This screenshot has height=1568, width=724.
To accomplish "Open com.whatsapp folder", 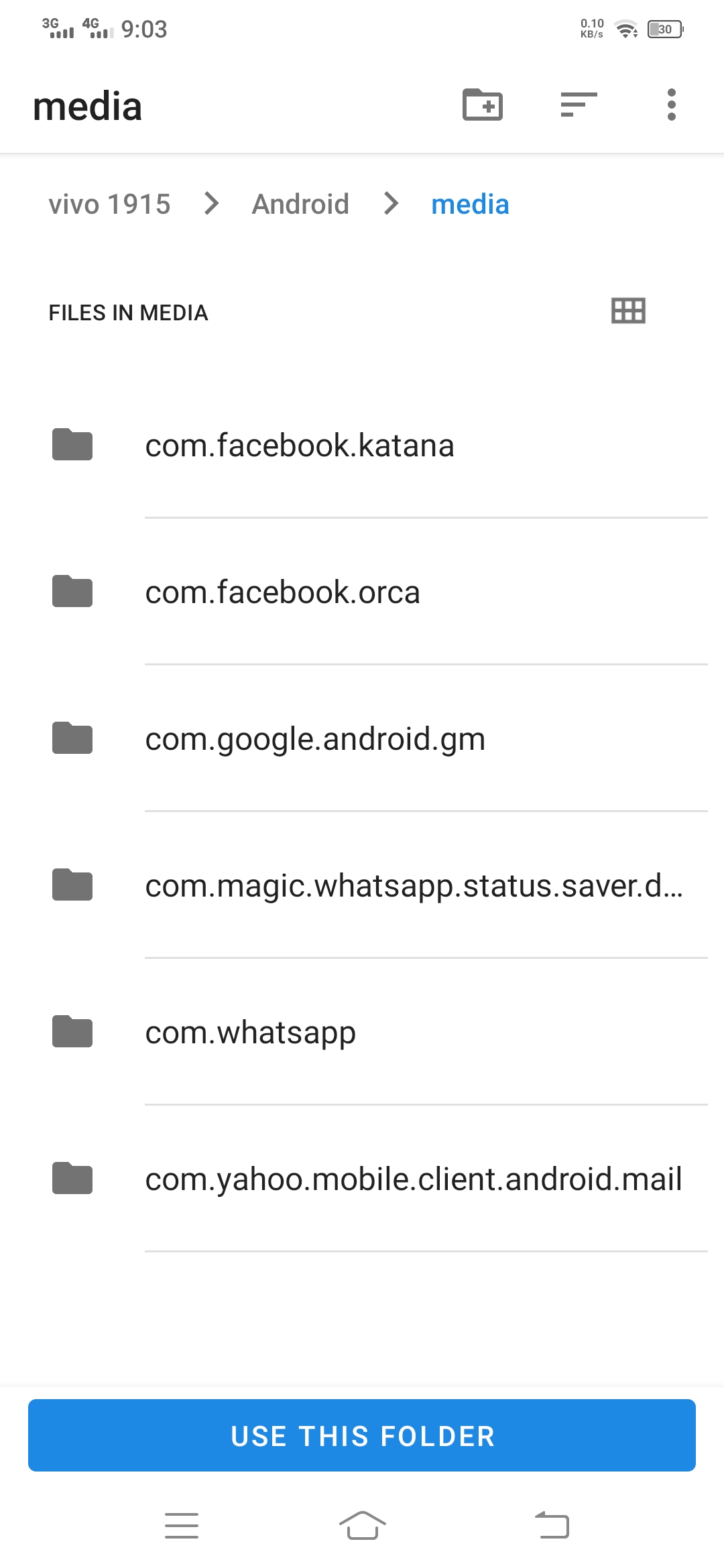I will [x=362, y=1032].
